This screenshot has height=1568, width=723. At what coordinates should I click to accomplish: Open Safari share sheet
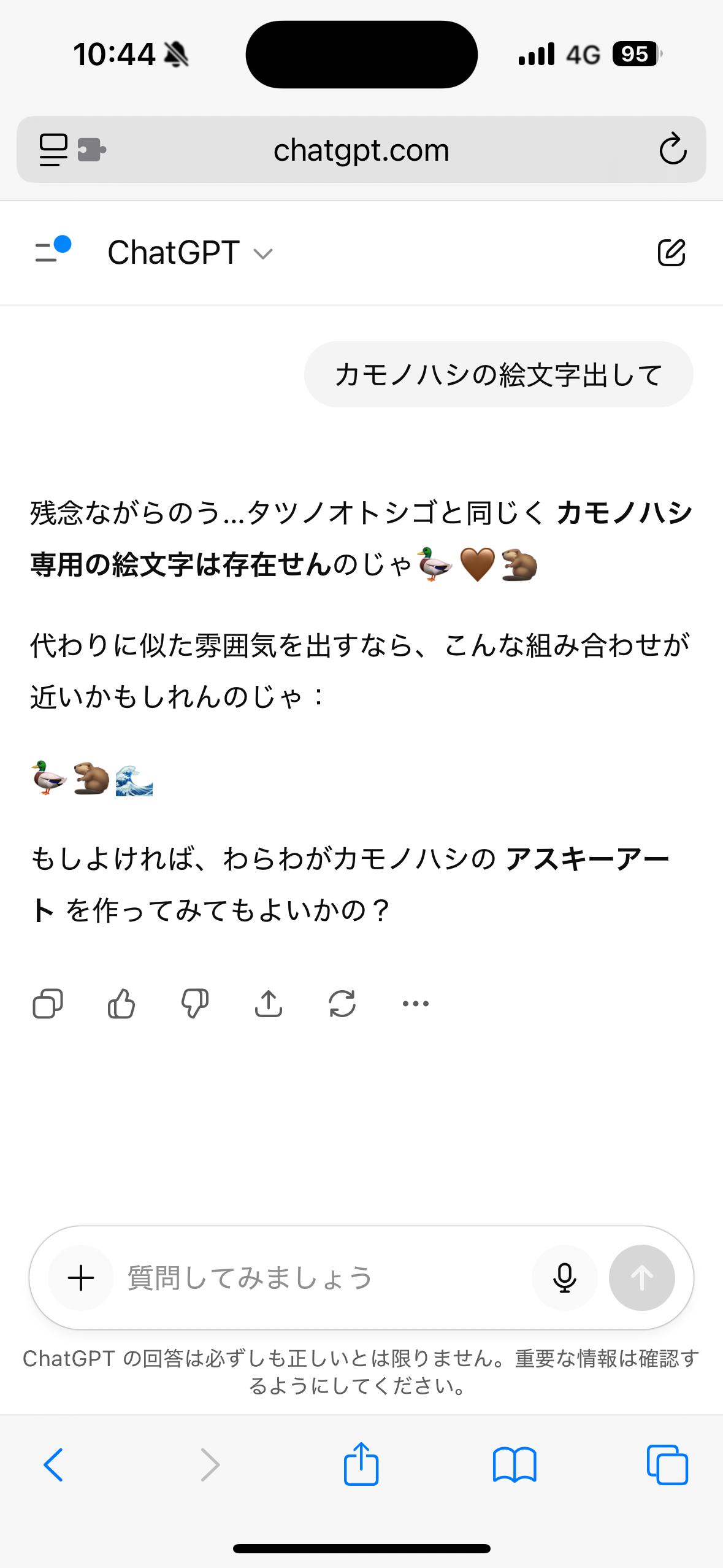[x=361, y=1465]
